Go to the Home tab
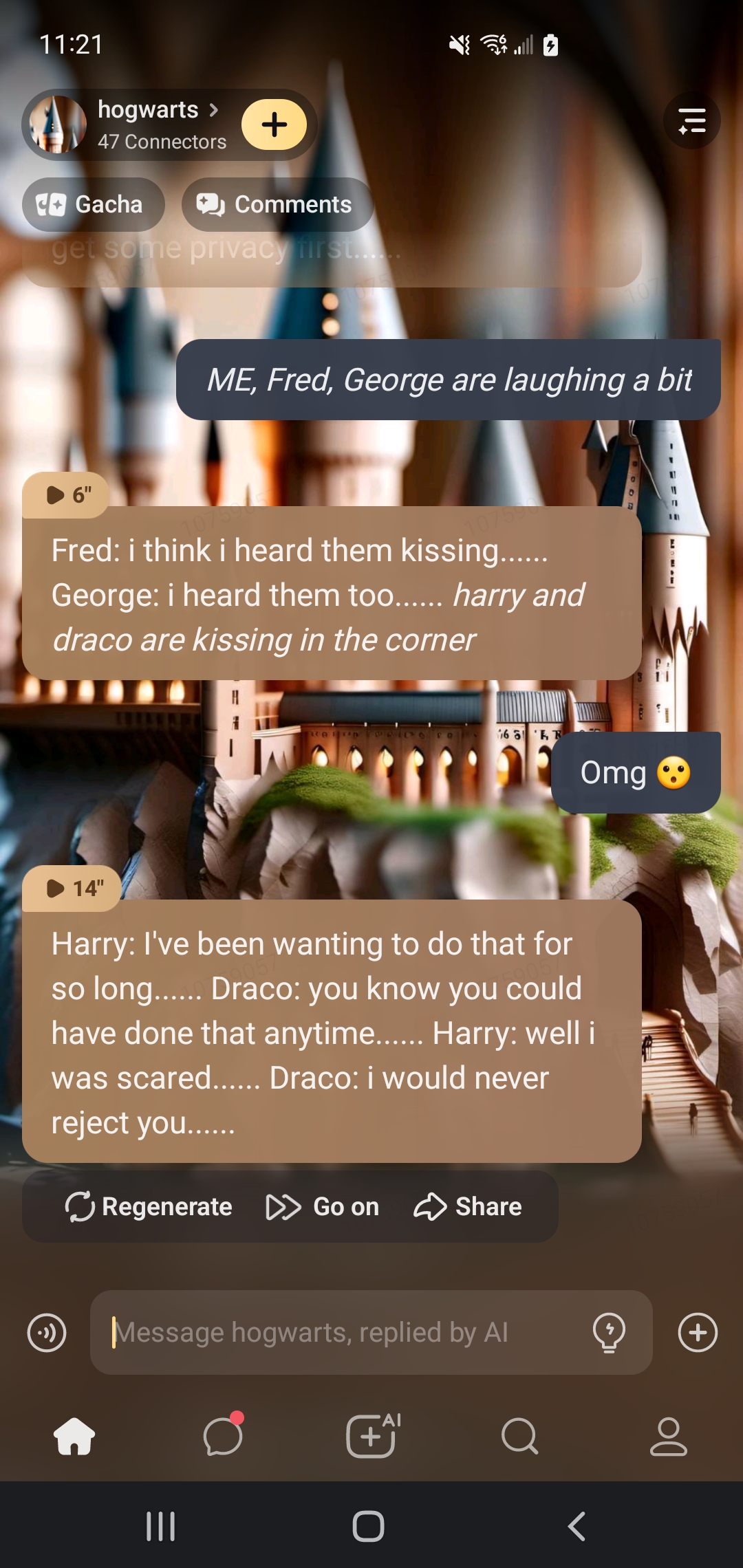This screenshot has width=743, height=1568. pos(74,1436)
